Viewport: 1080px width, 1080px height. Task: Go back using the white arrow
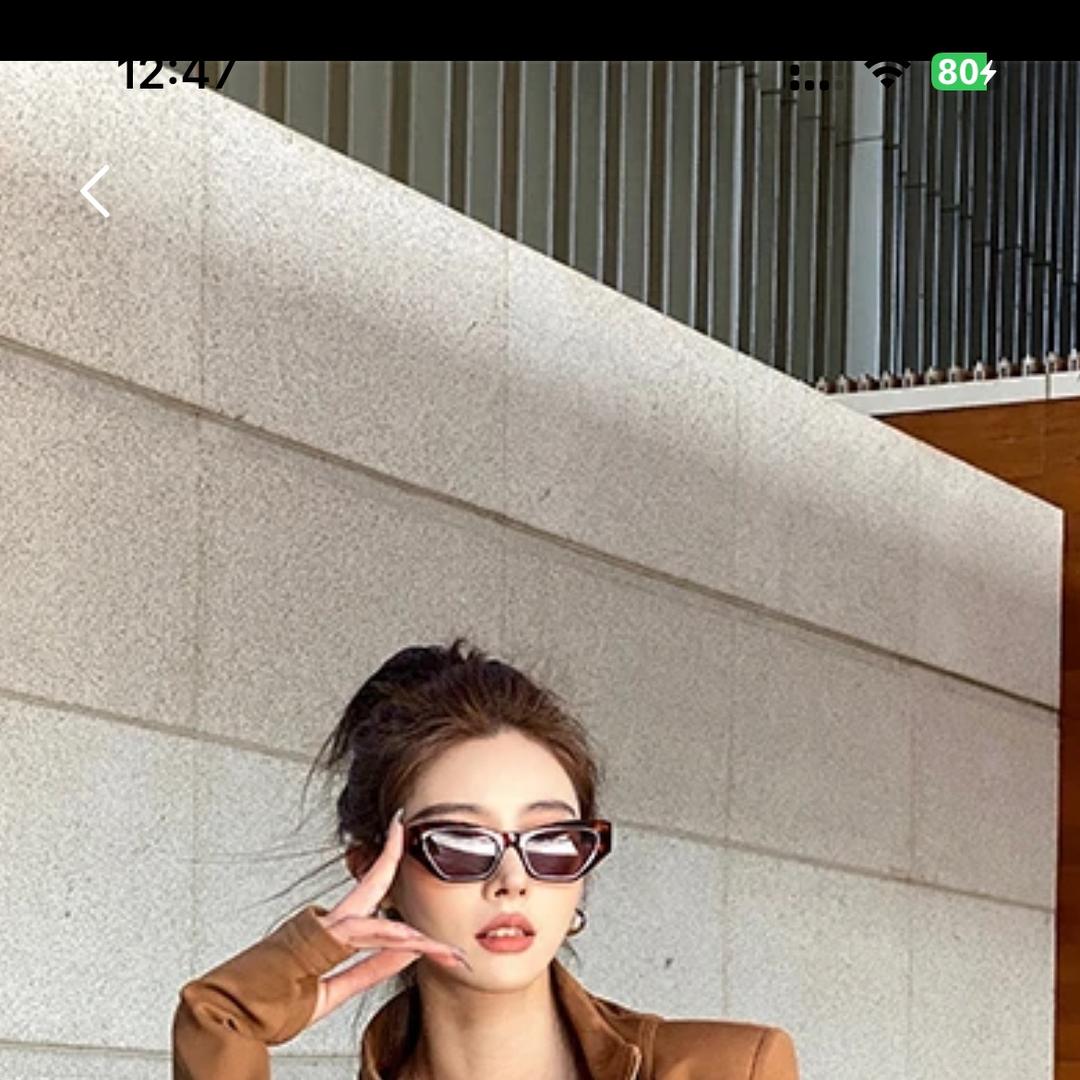(95, 191)
